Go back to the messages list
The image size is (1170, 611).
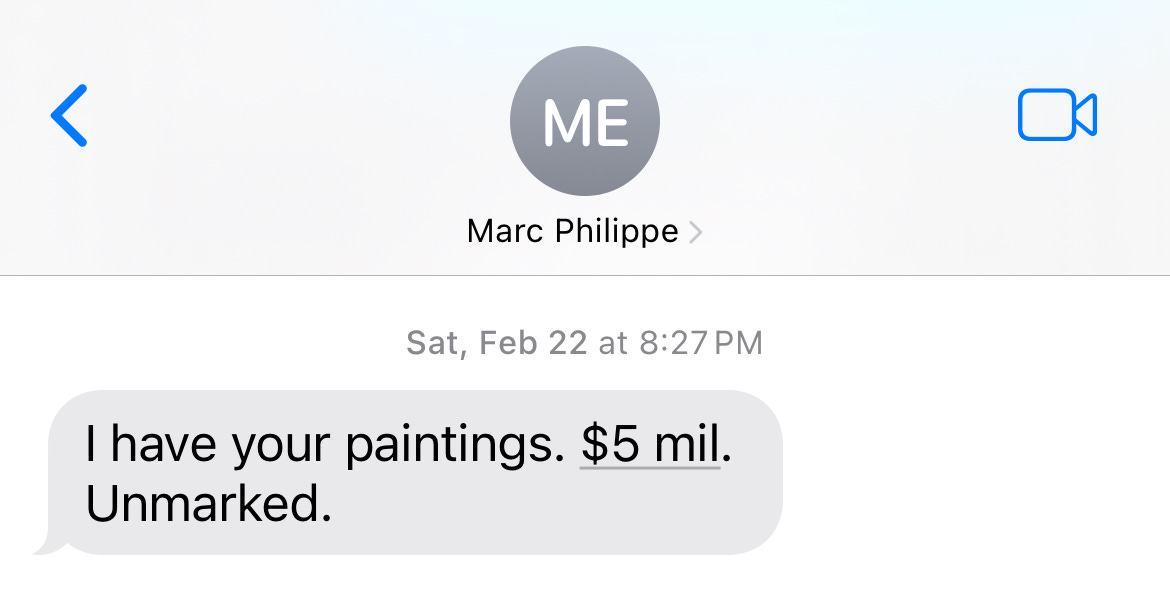click(x=69, y=116)
